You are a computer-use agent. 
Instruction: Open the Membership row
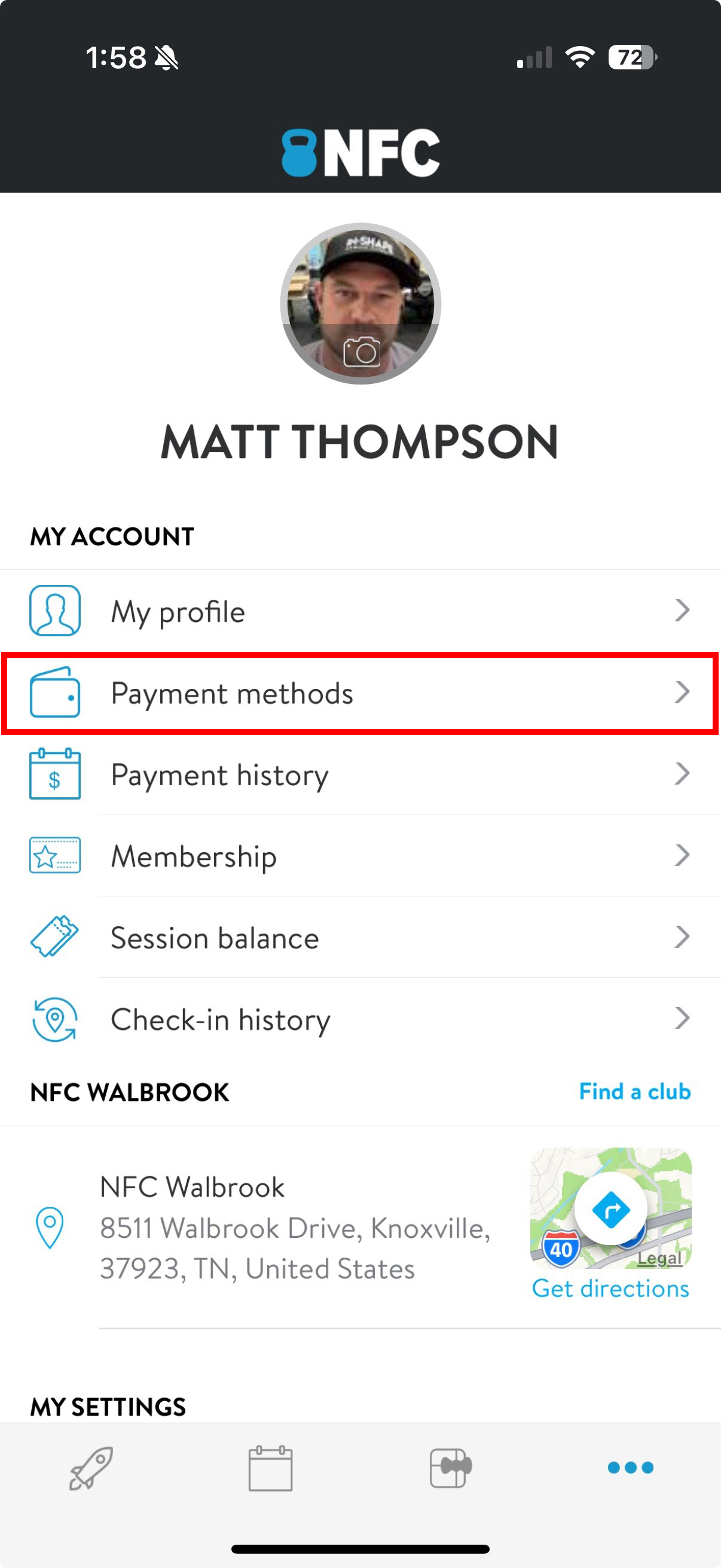click(360, 856)
